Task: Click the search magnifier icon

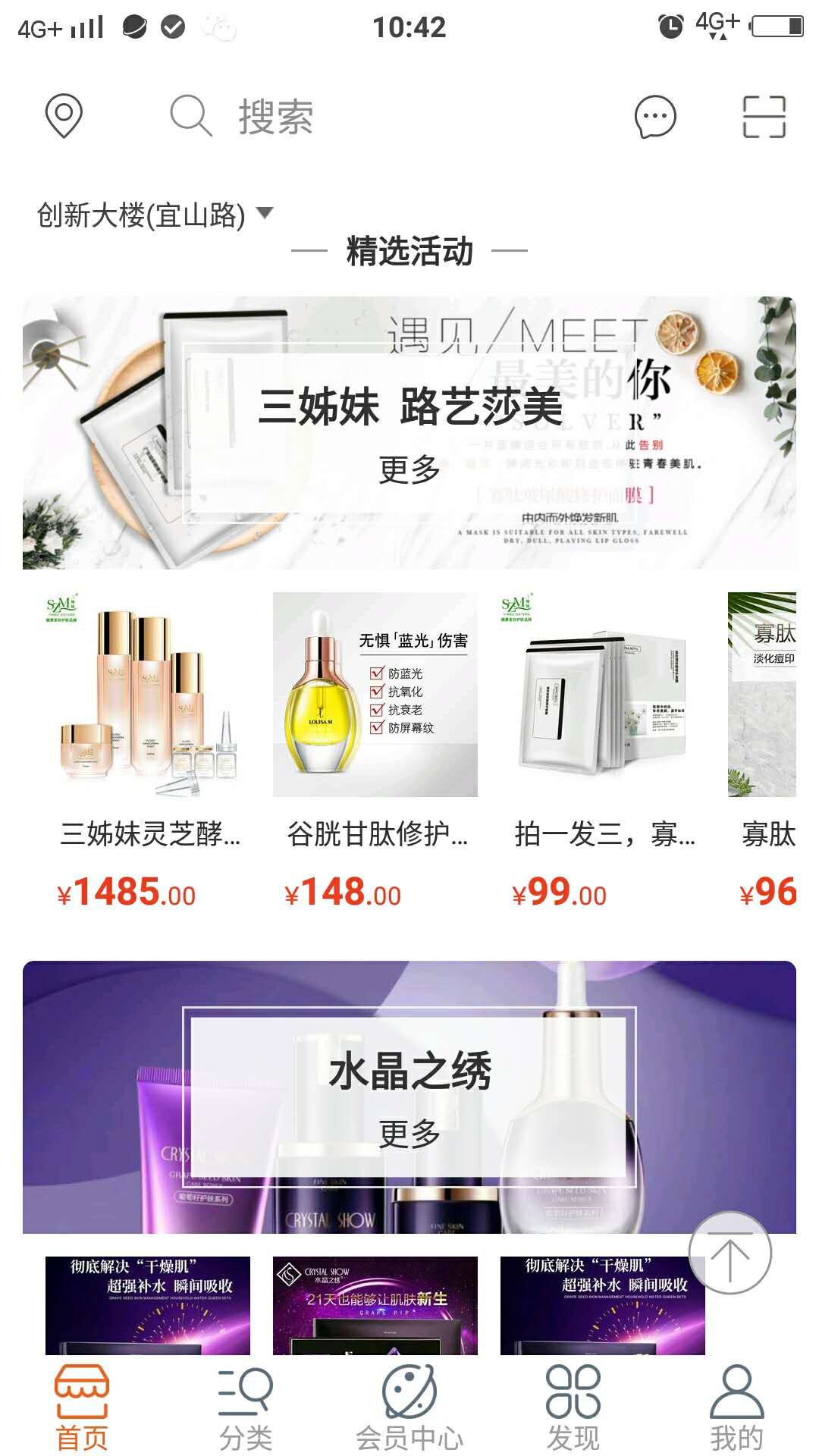Action: (192, 115)
